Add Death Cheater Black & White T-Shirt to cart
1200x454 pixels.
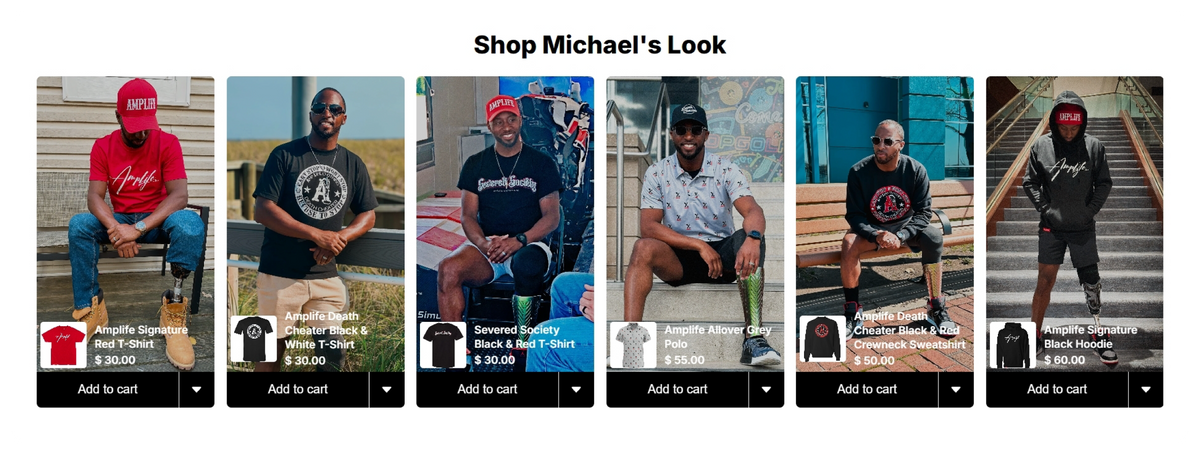298,389
